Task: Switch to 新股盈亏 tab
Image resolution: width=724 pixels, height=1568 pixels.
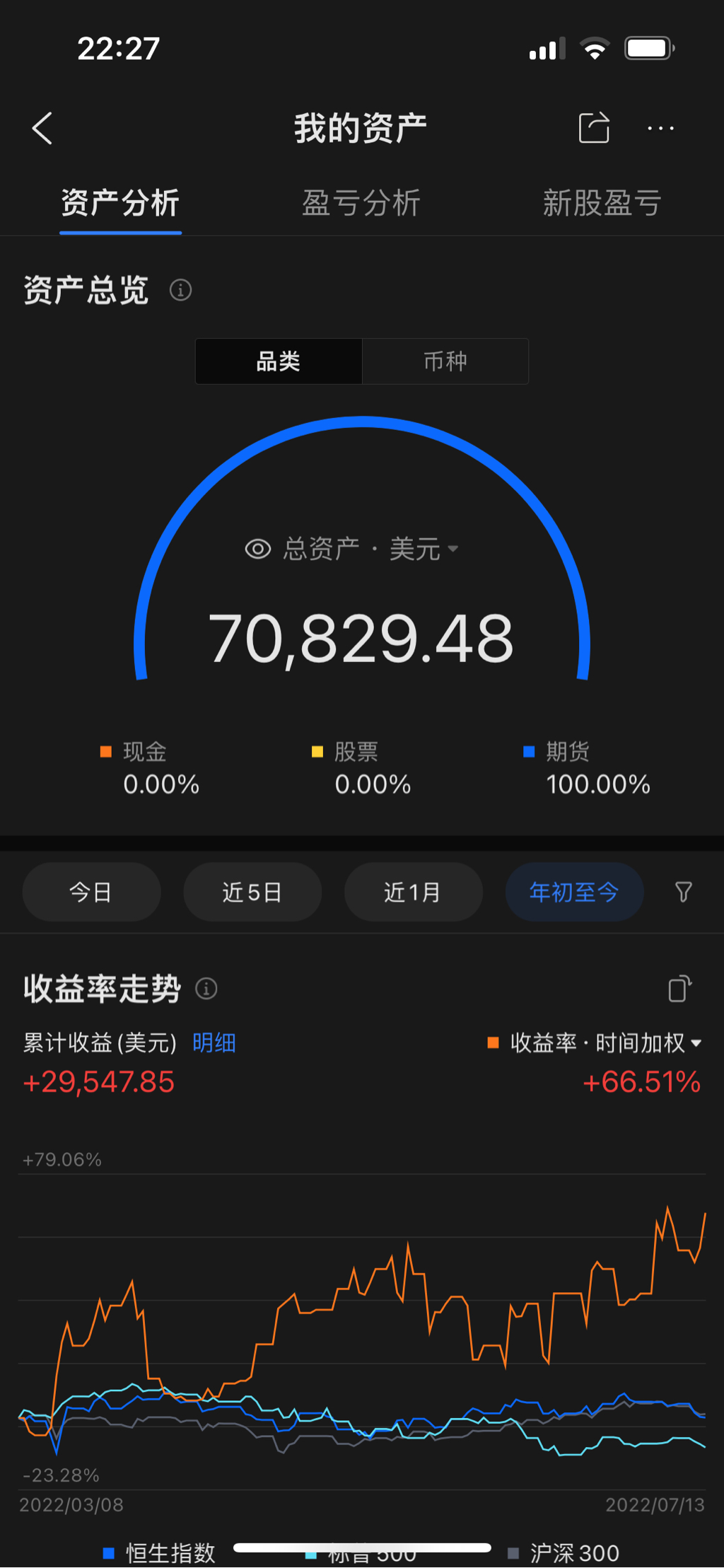Action: tap(602, 204)
